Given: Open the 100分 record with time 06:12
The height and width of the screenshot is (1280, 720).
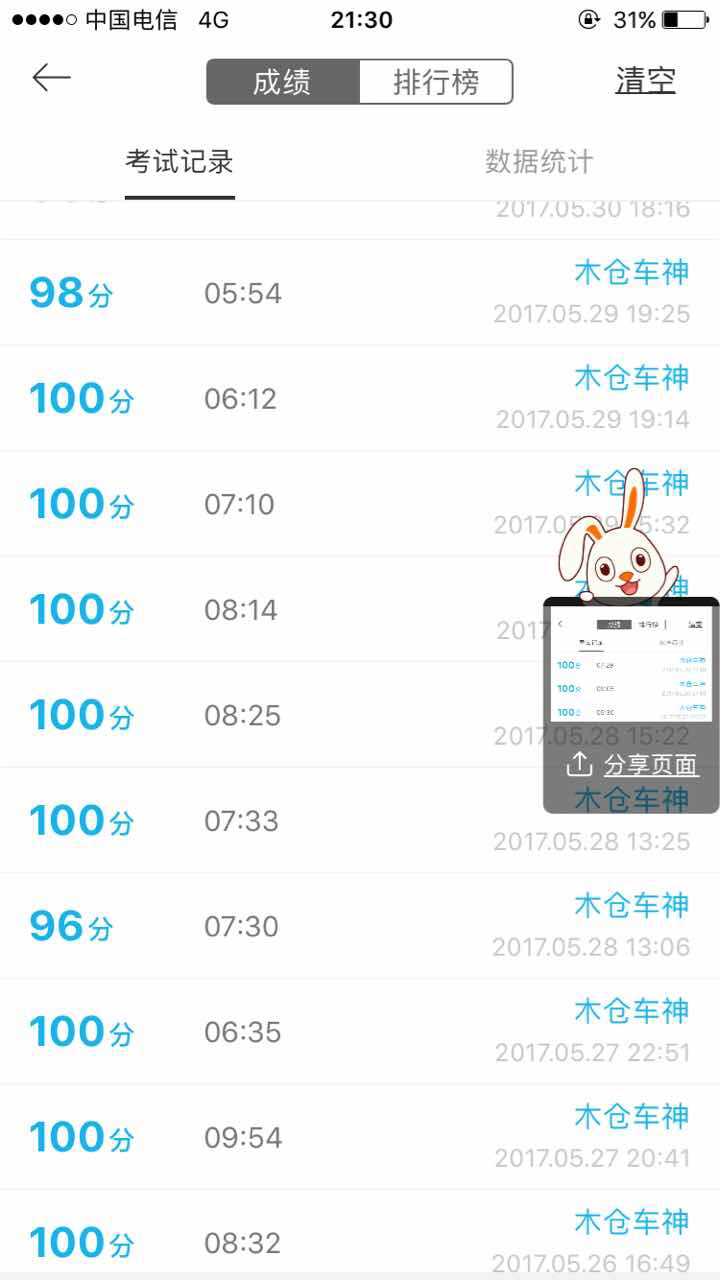Looking at the screenshot, I should point(360,399).
